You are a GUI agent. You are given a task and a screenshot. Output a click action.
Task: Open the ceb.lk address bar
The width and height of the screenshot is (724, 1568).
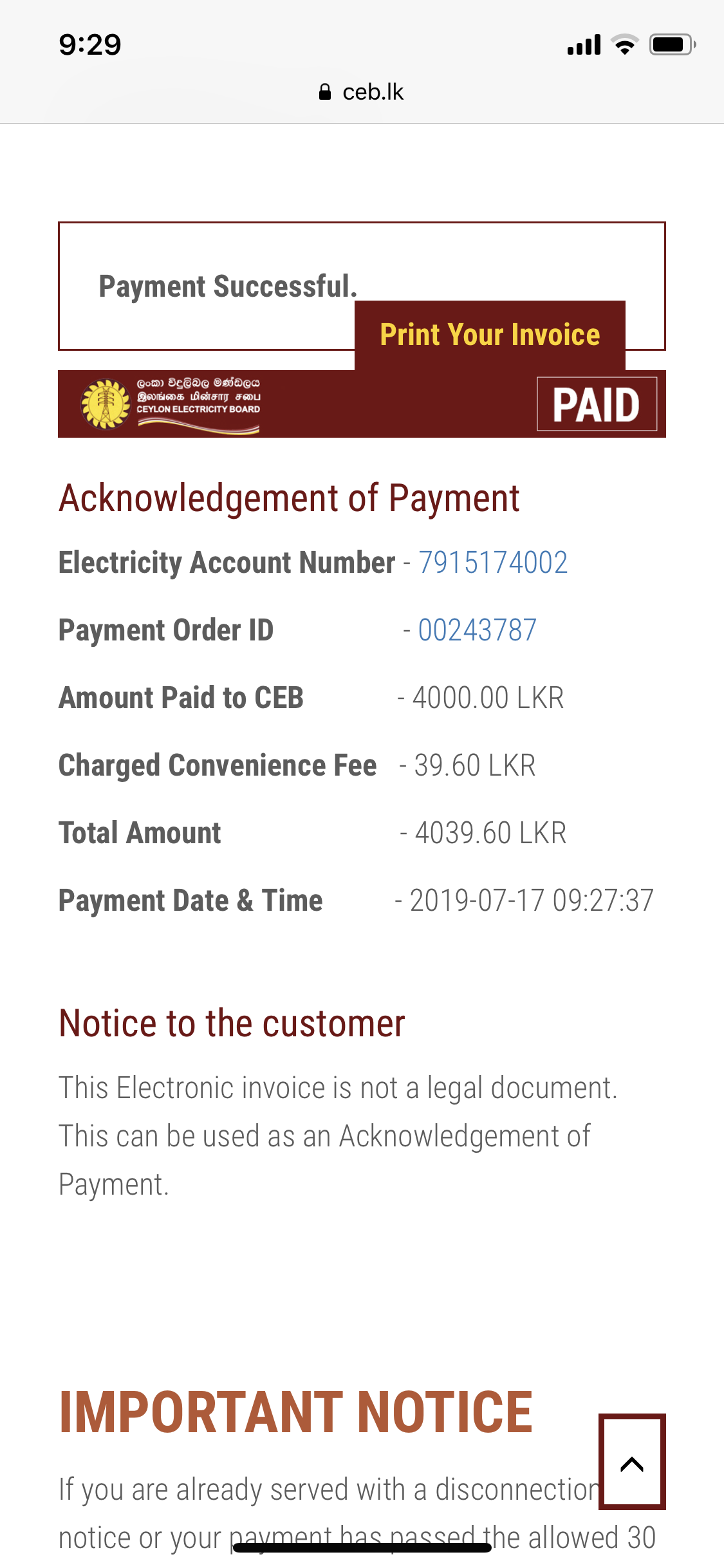click(x=362, y=92)
